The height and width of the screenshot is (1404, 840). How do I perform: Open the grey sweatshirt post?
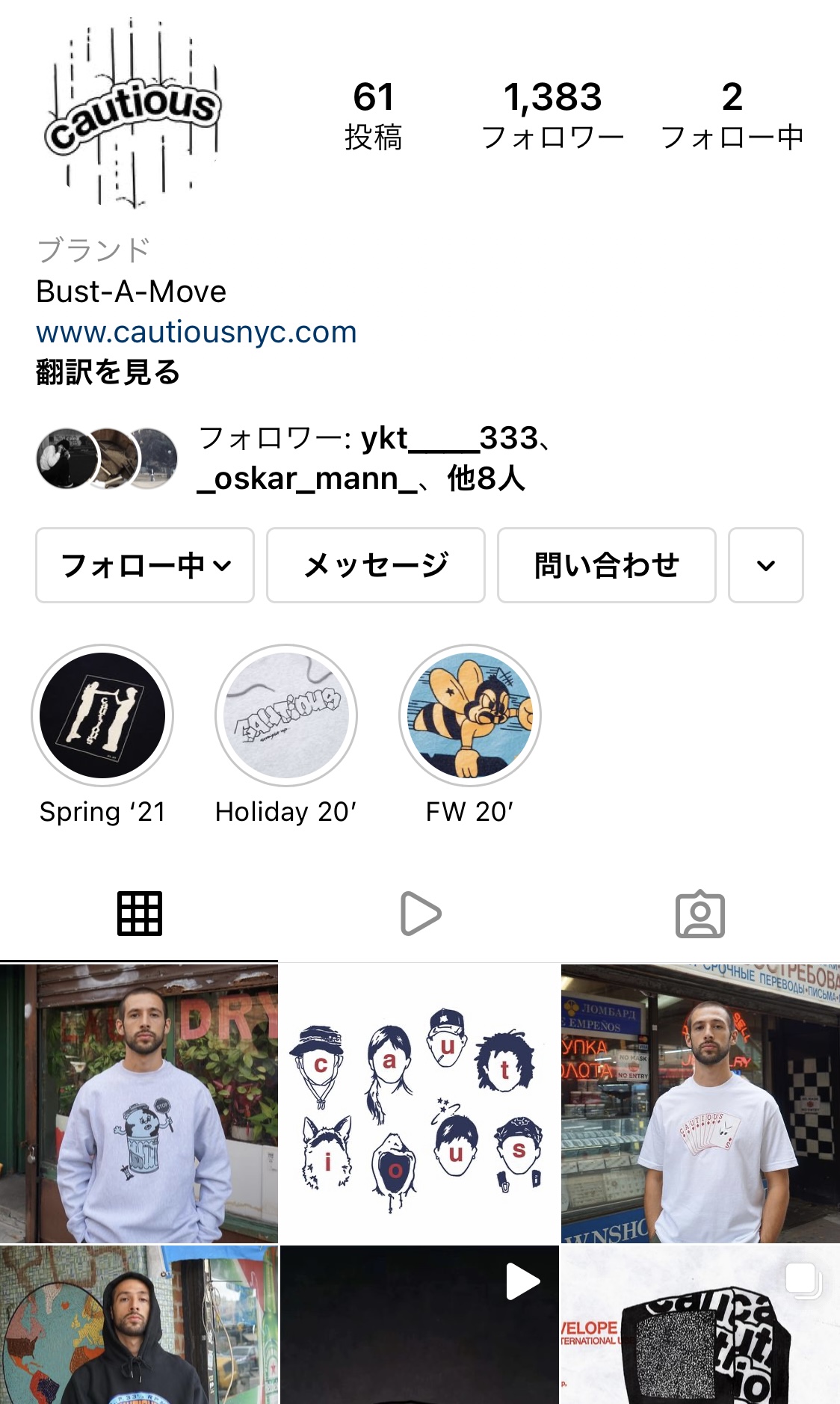click(139, 1103)
